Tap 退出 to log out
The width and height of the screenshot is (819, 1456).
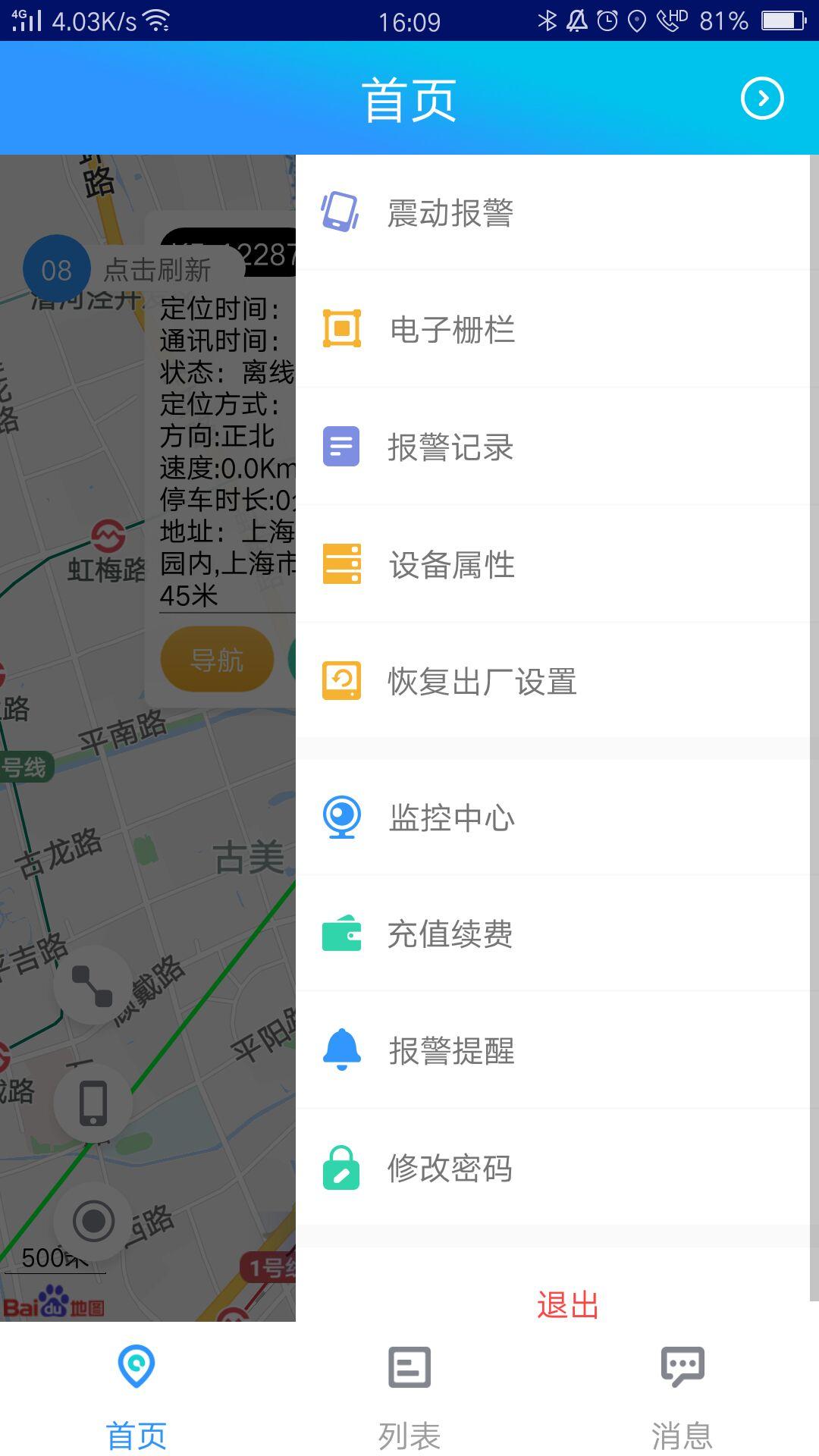567,1305
